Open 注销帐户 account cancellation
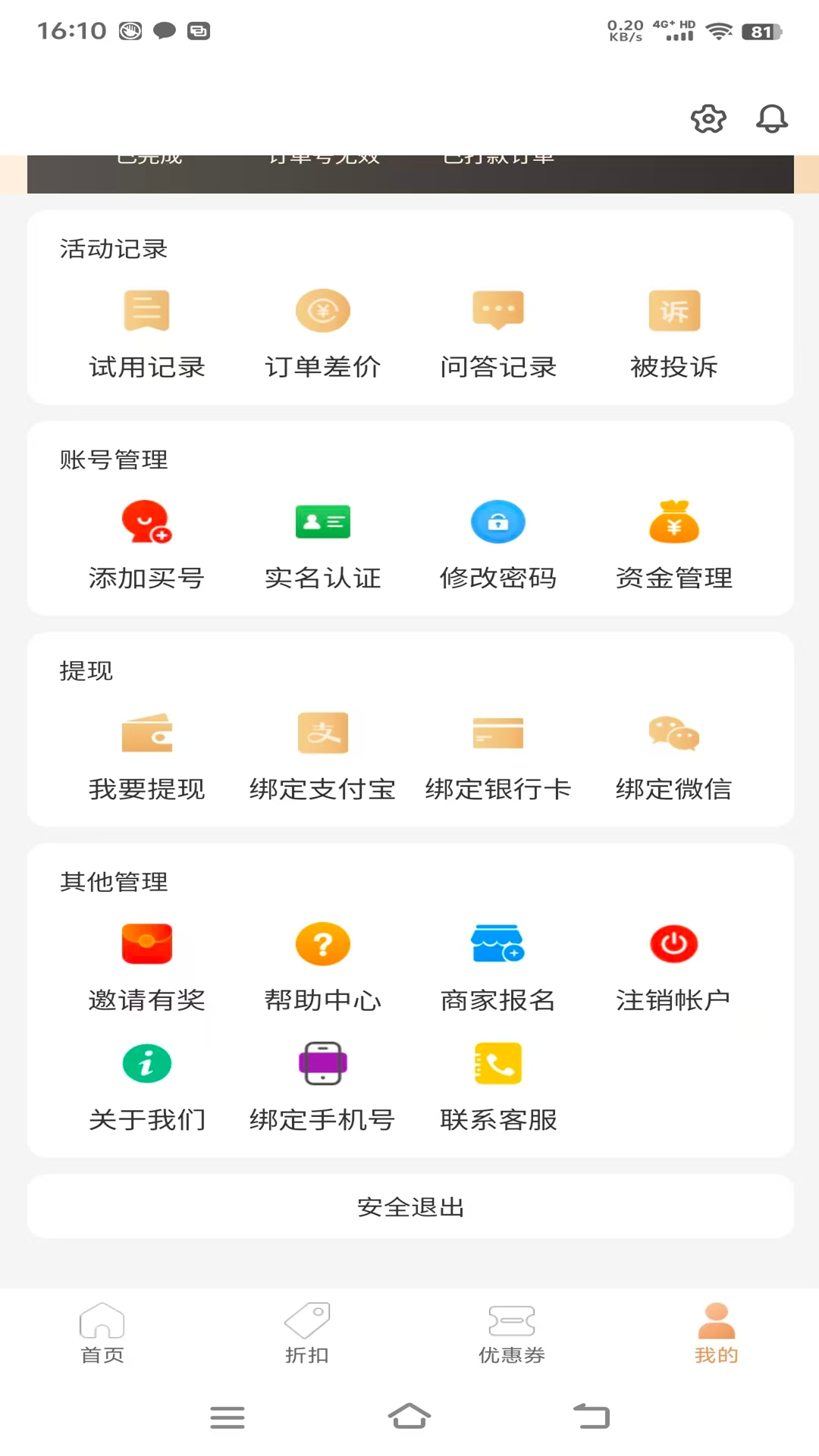This screenshot has width=819, height=1456. click(674, 966)
